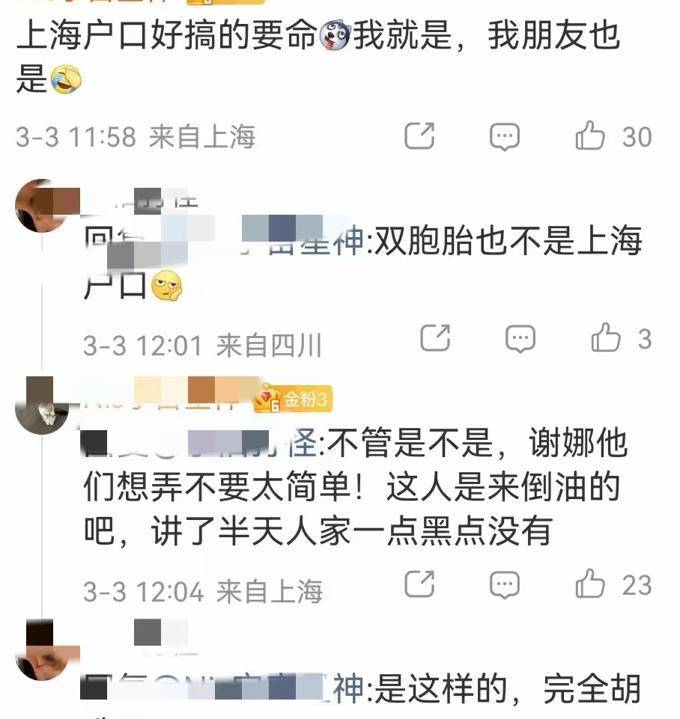680x719 pixels.
Task: Like the comment with 23 likes
Action: (x=591, y=583)
